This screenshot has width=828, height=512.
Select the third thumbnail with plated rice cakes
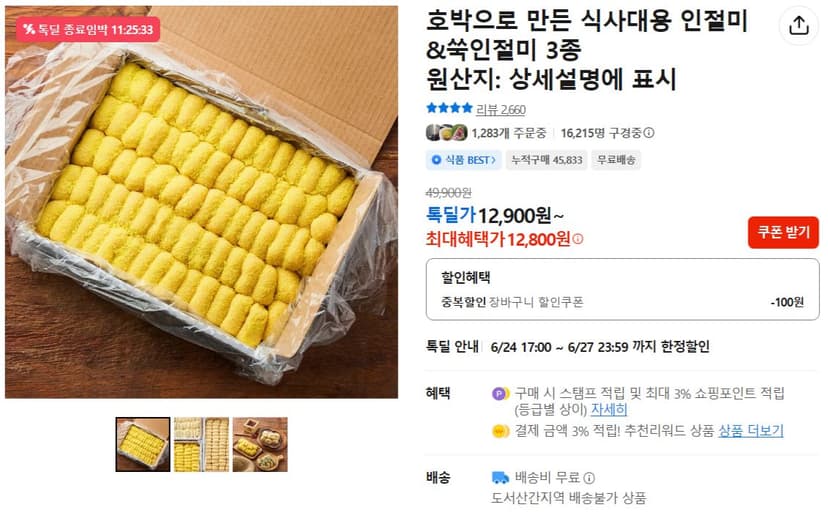pos(260,444)
